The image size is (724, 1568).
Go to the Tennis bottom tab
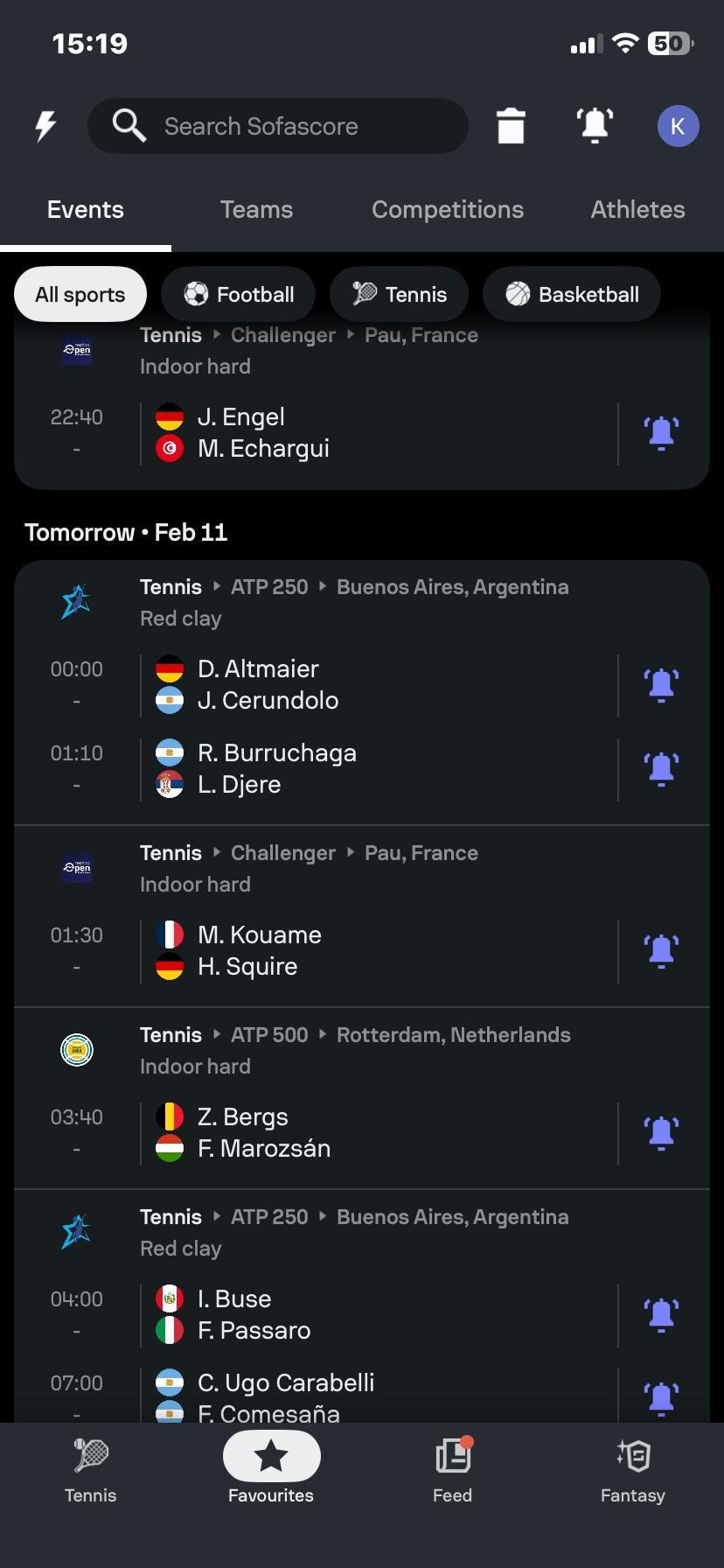point(91,1472)
